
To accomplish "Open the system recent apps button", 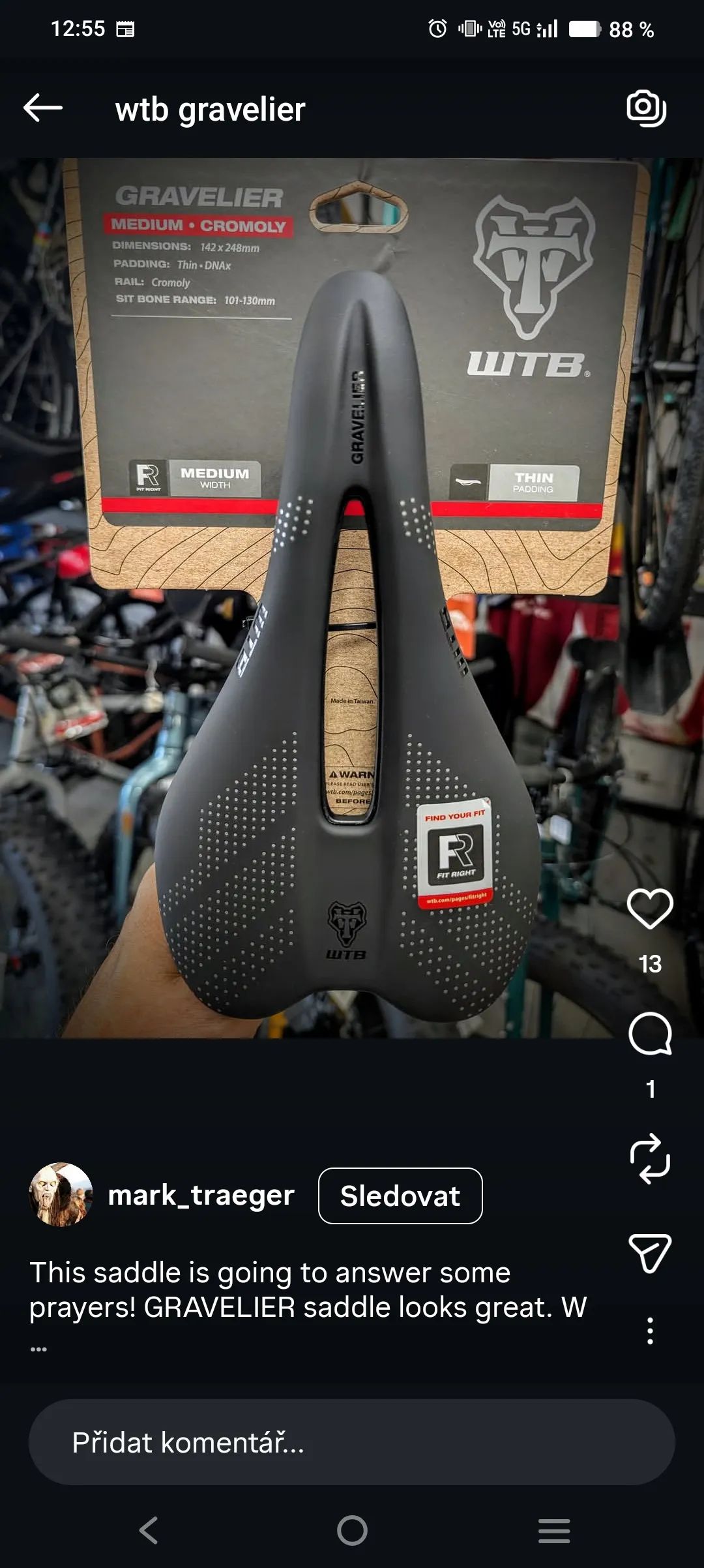I will [x=554, y=1530].
